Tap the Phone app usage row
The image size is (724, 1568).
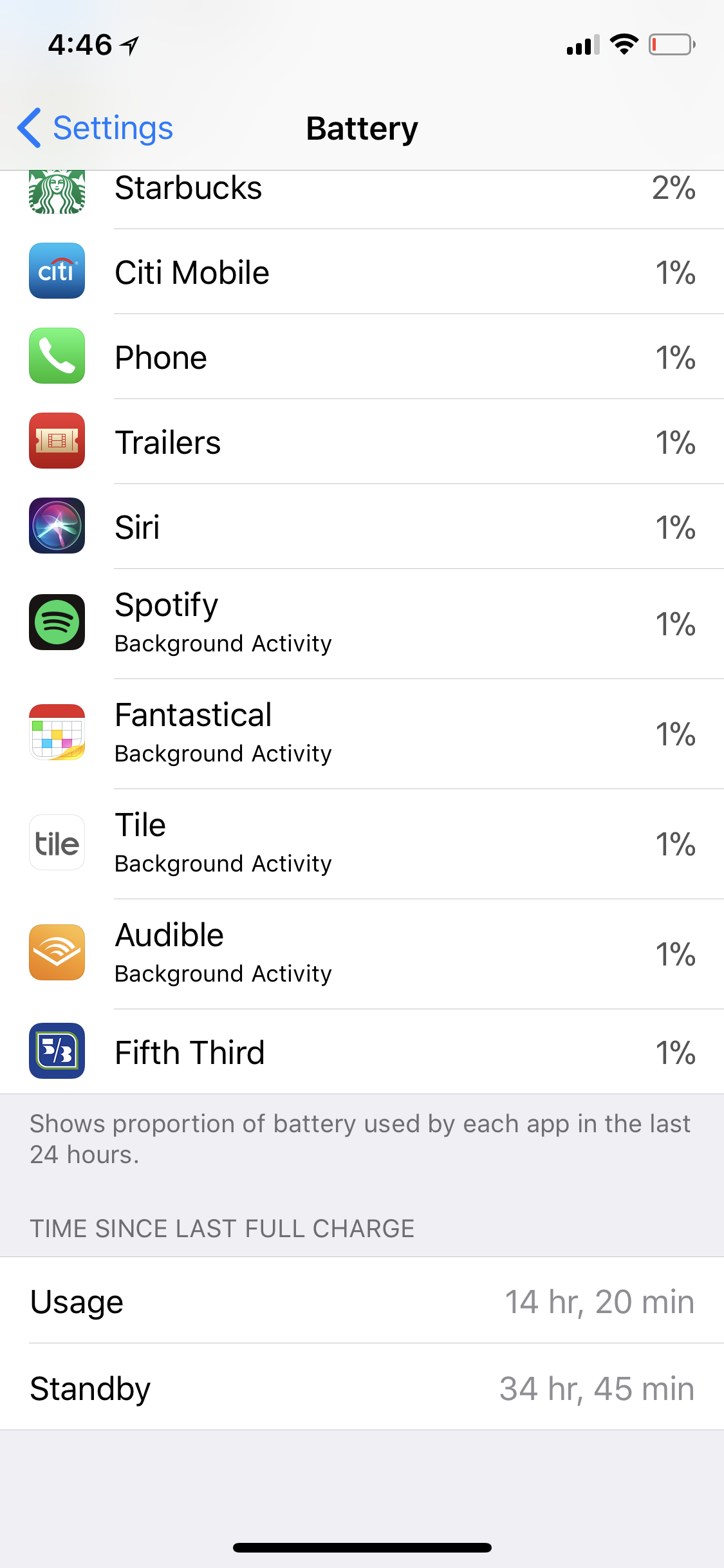(362, 357)
